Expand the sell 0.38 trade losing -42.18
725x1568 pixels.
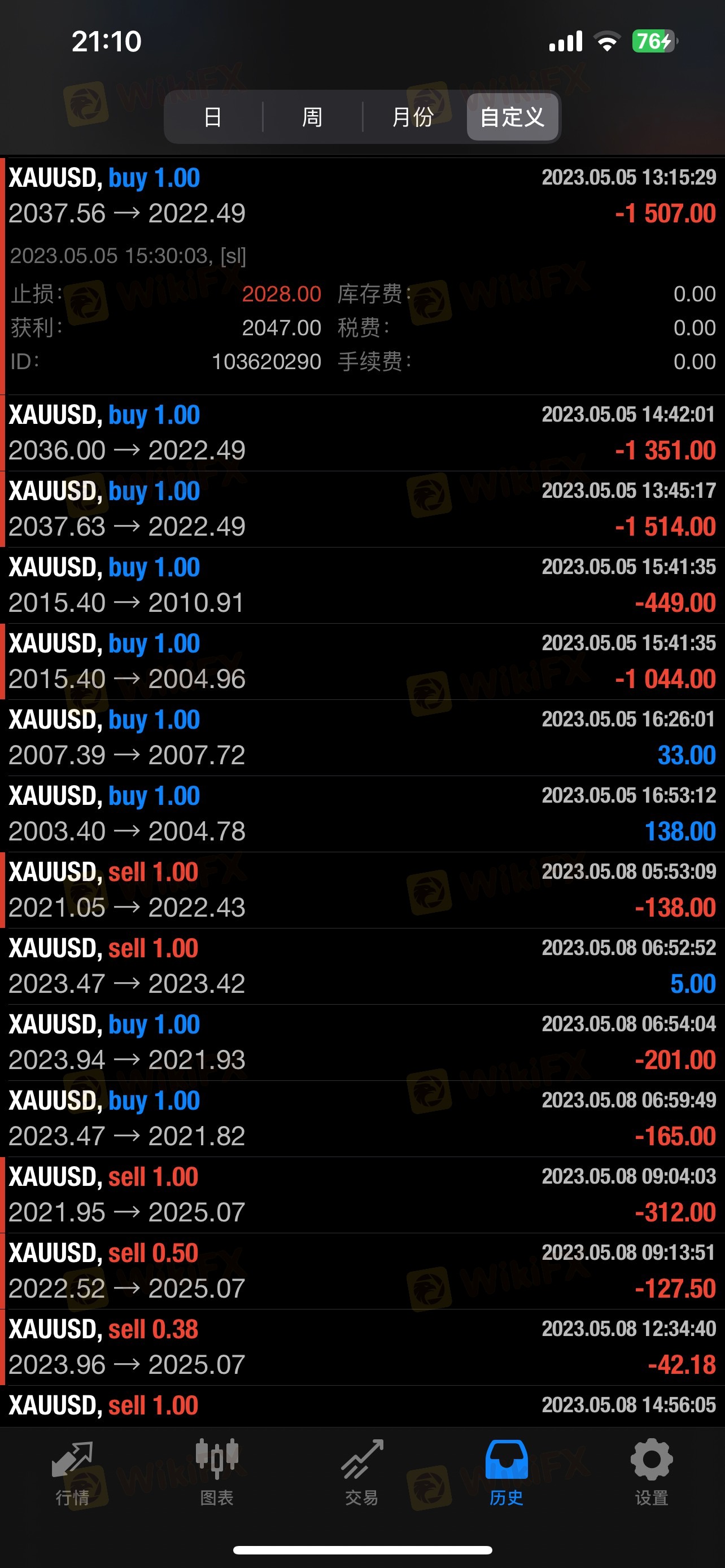click(x=362, y=1347)
